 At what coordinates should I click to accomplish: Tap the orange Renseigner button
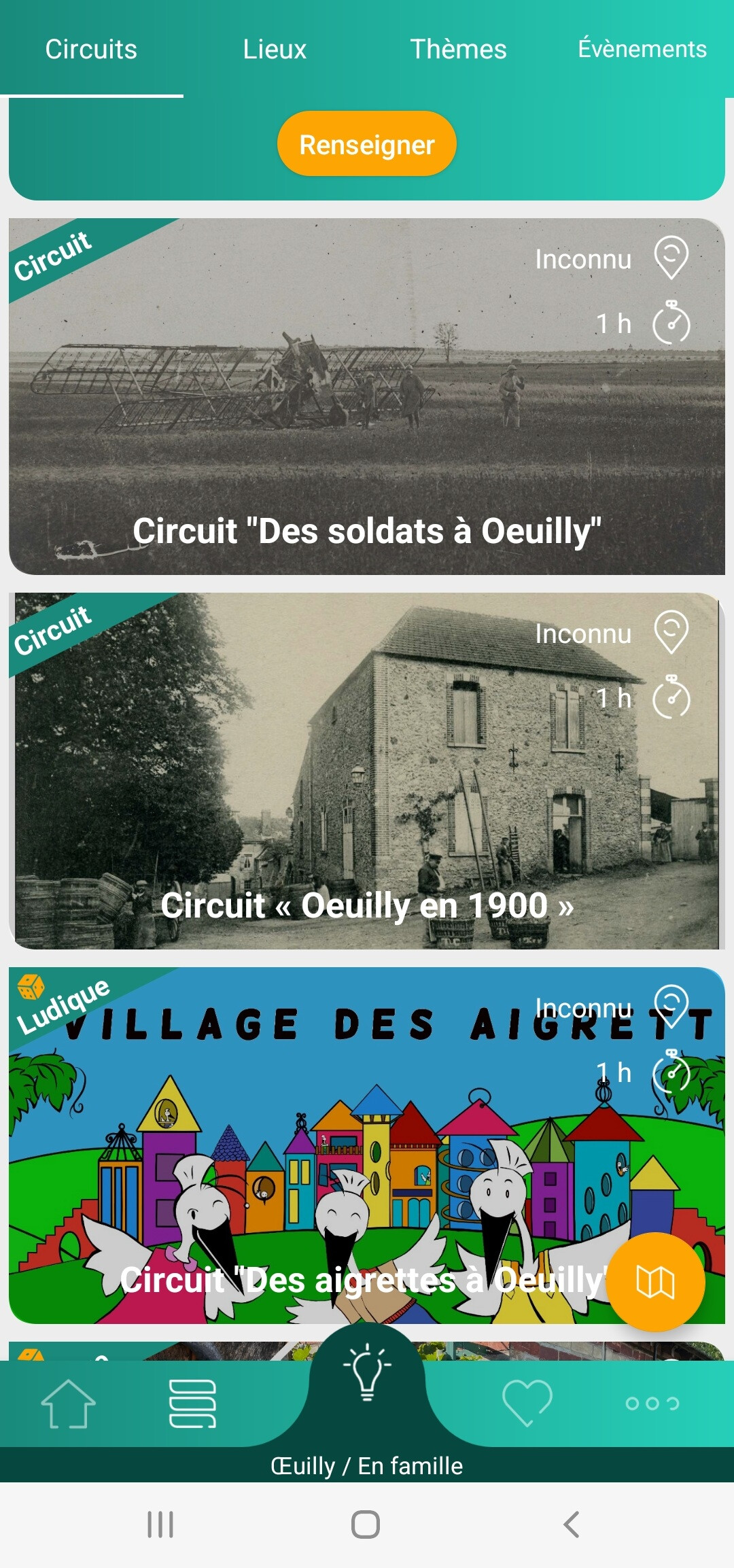[x=367, y=144]
